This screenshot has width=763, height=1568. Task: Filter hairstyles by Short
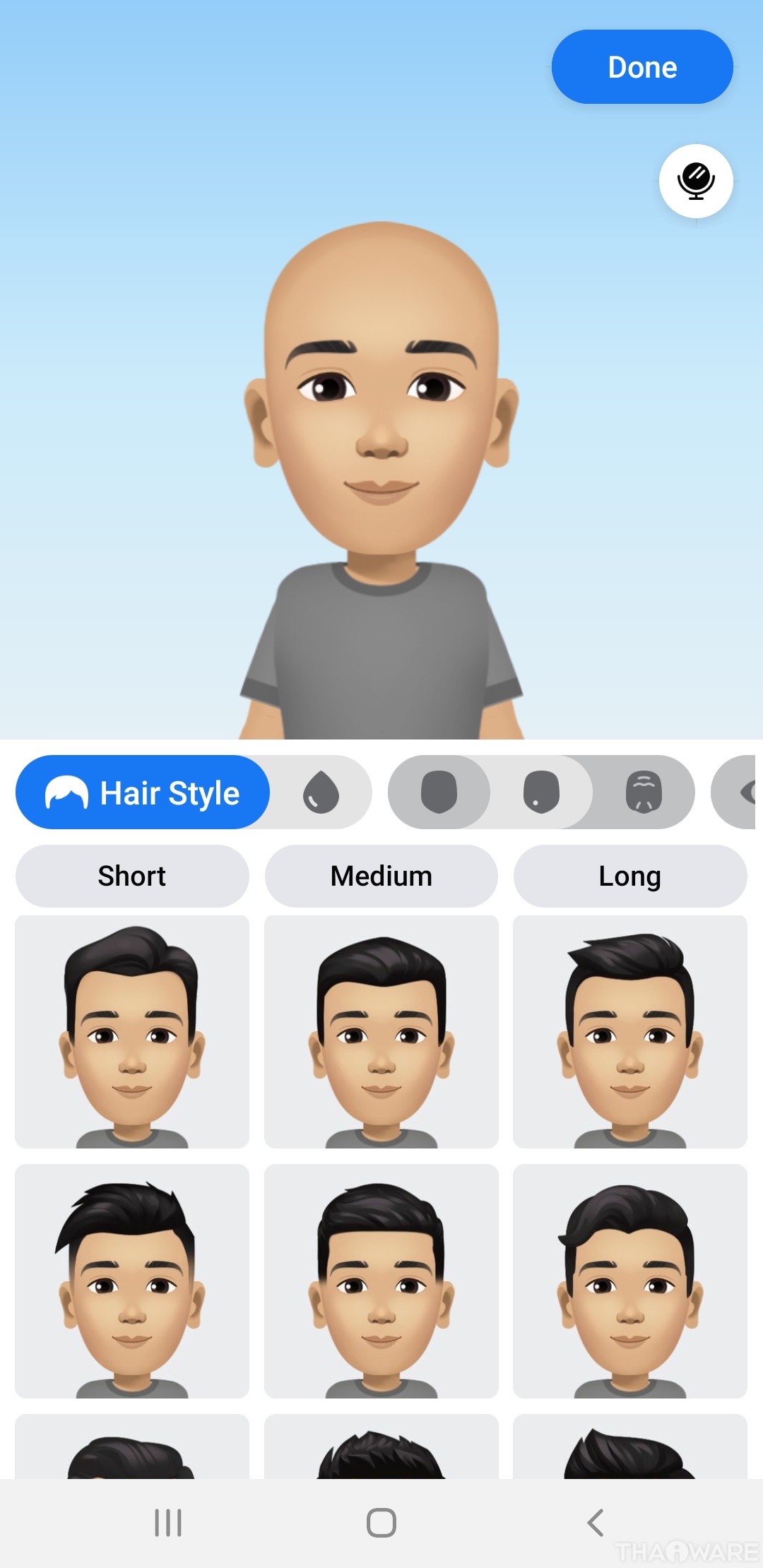[x=132, y=876]
